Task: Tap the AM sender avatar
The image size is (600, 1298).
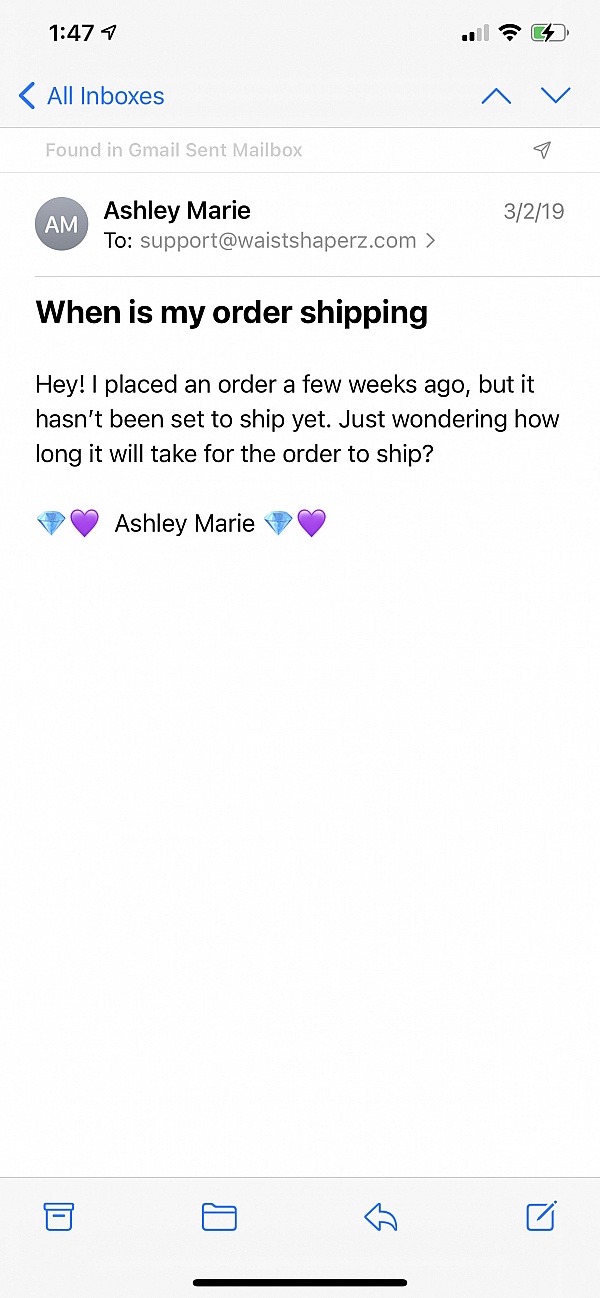Action: [x=62, y=224]
